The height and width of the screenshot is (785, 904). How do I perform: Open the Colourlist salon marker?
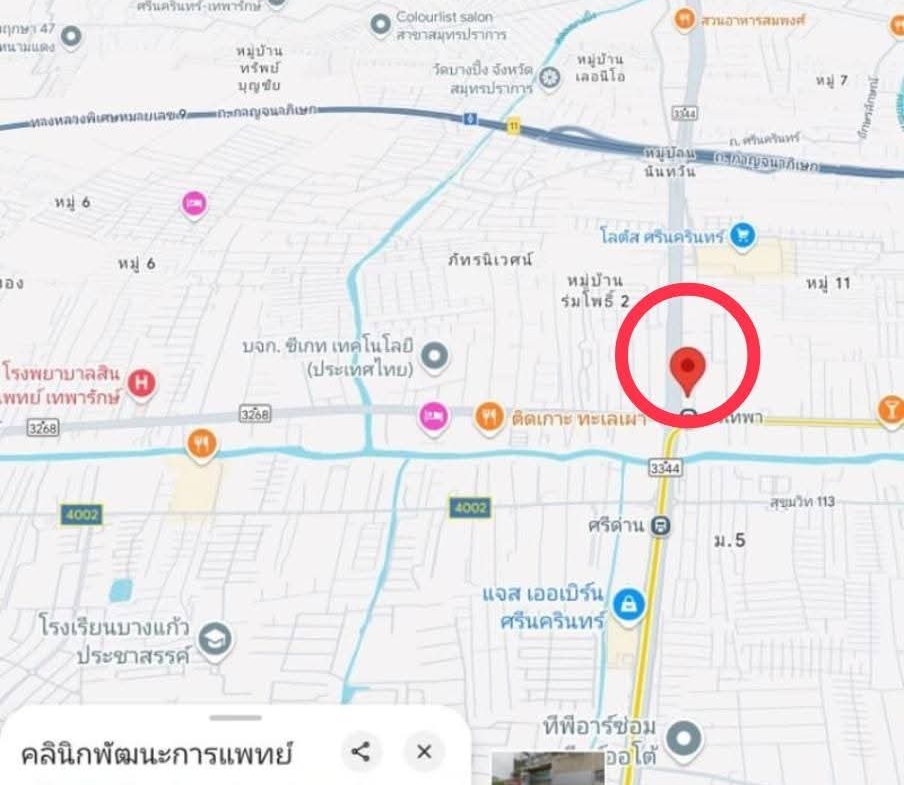[380, 23]
